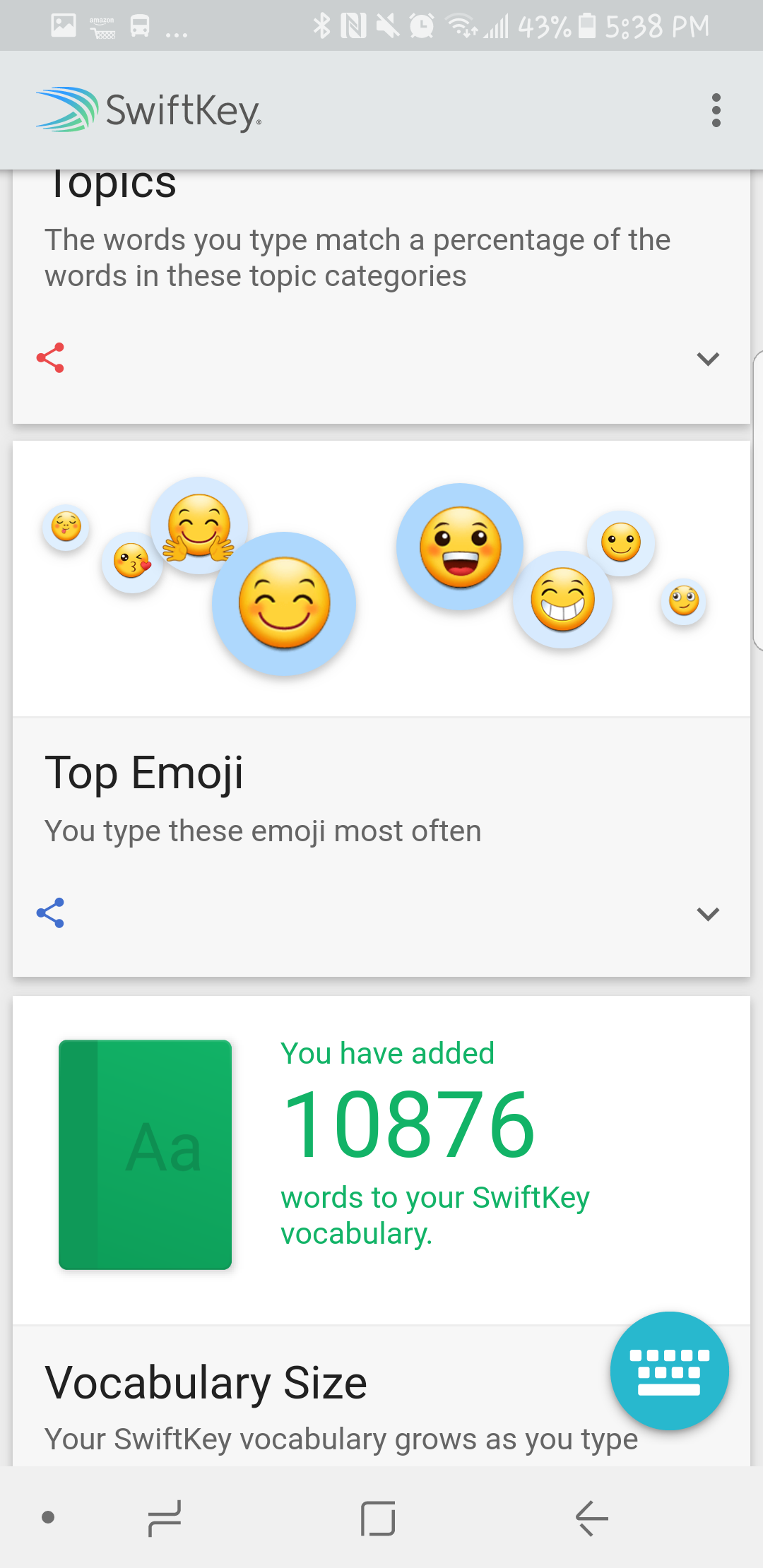
Task: Go back with the navigation bar
Action: coord(592,1518)
